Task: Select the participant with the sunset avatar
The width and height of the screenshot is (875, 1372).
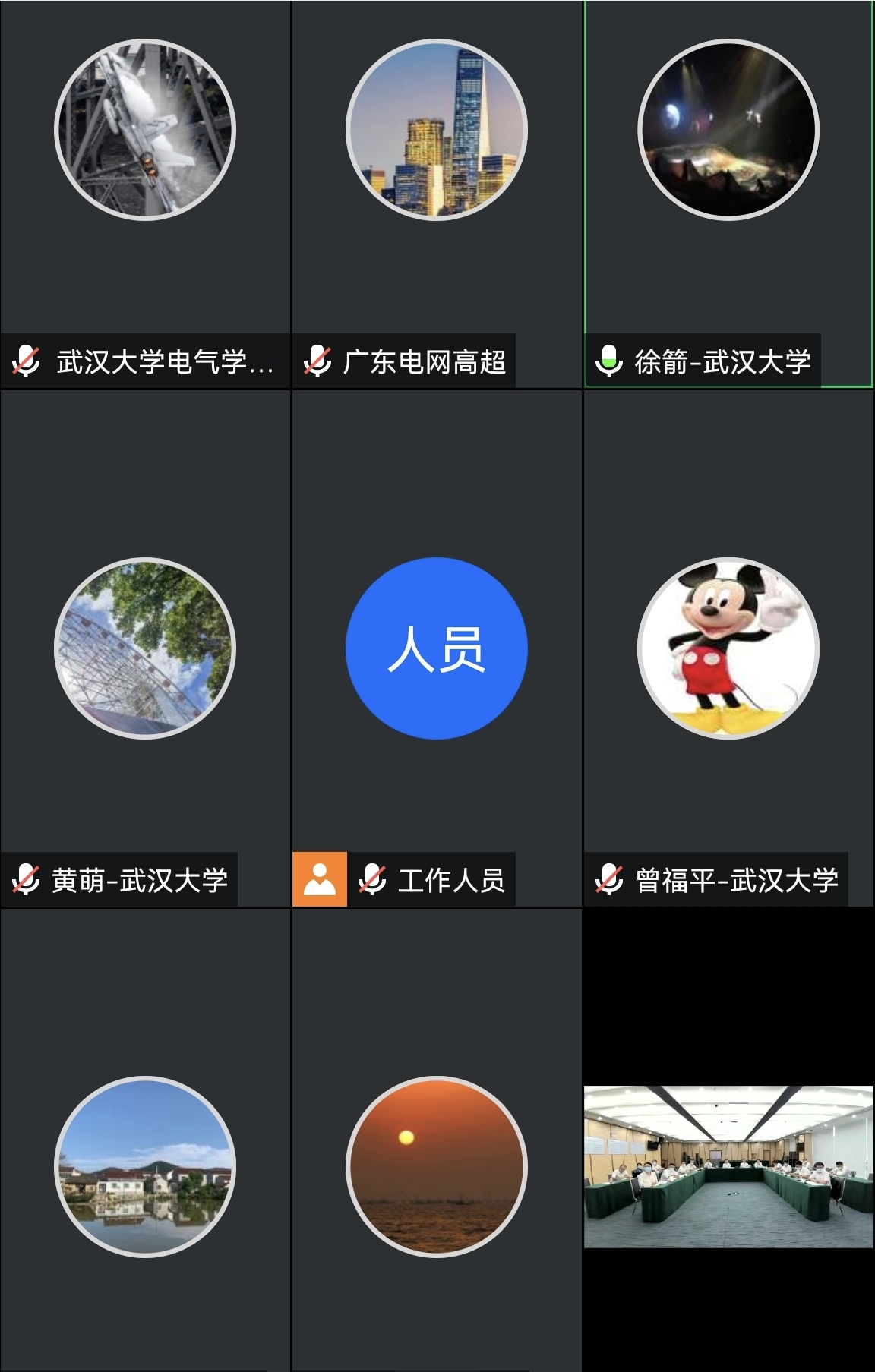Action: click(x=437, y=1166)
